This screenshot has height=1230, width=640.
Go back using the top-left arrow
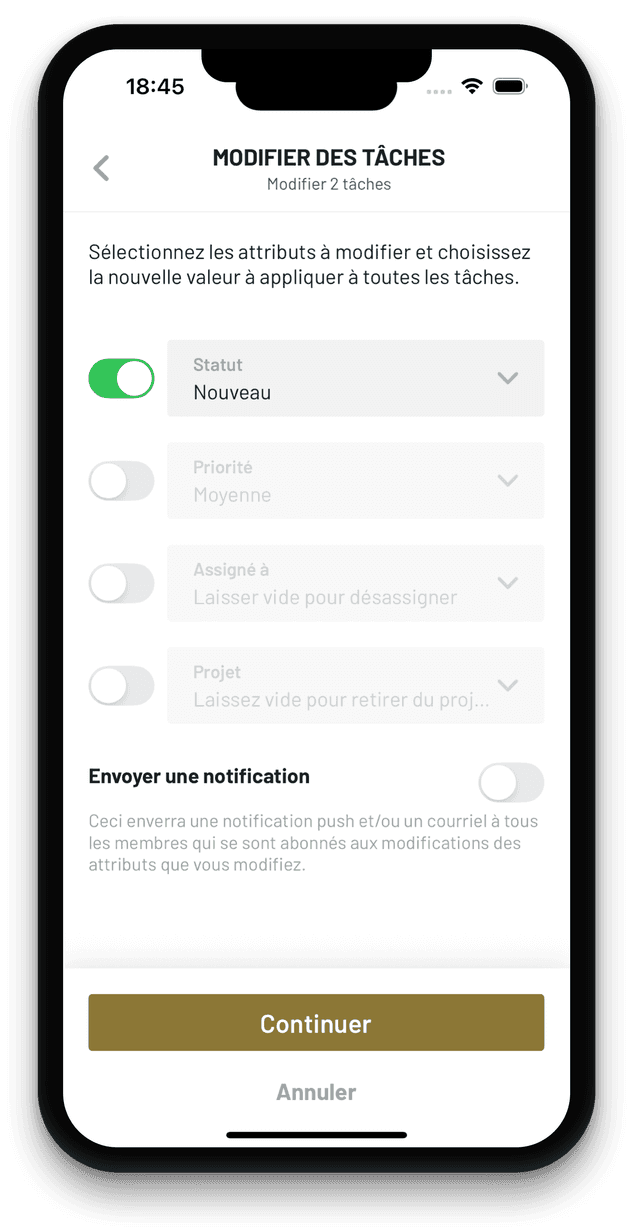click(x=101, y=168)
